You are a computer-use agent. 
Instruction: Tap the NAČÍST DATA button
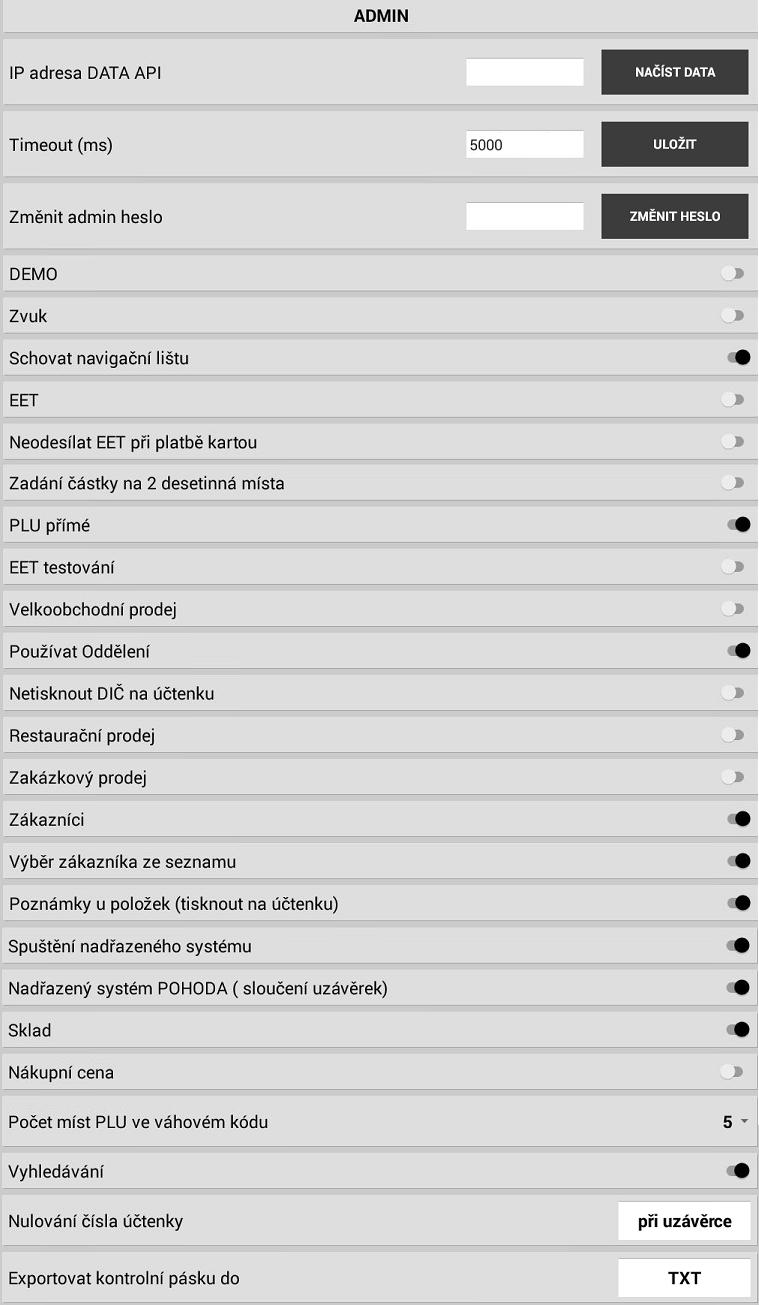[675, 72]
